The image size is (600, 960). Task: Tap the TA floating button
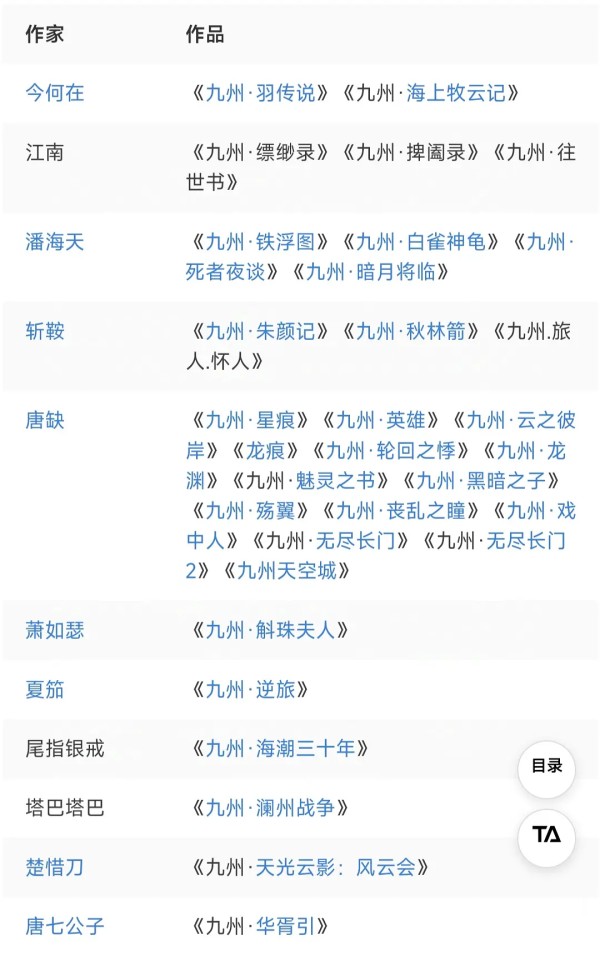pyautogui.click(x=546, y=836)
